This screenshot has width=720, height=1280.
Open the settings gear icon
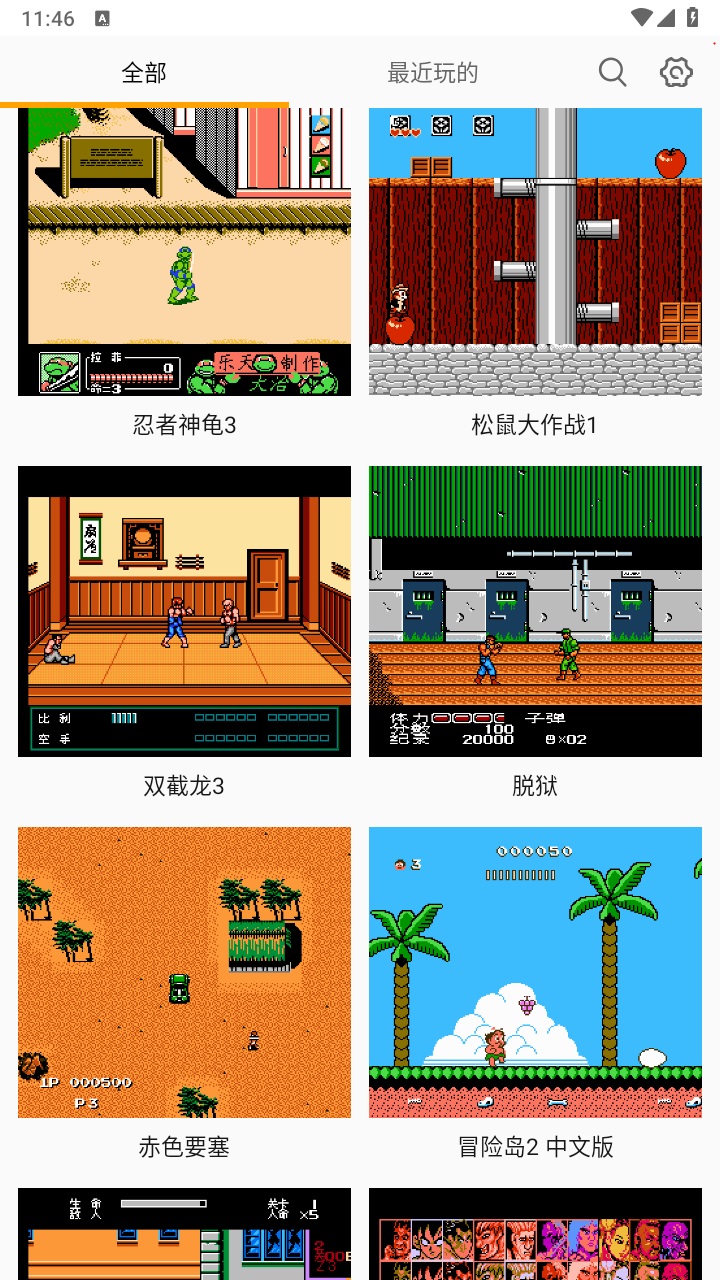tap(676, 72)
